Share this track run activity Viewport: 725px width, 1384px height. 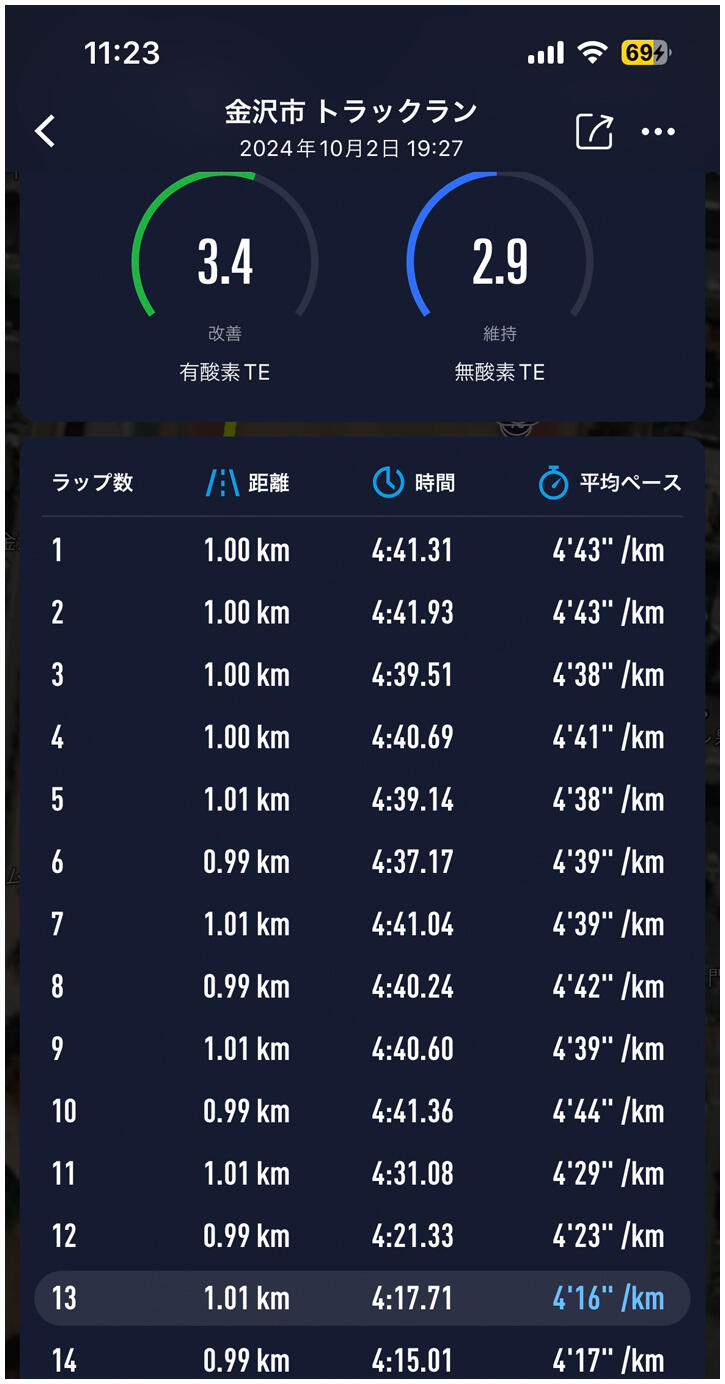(x=594, y=131)
